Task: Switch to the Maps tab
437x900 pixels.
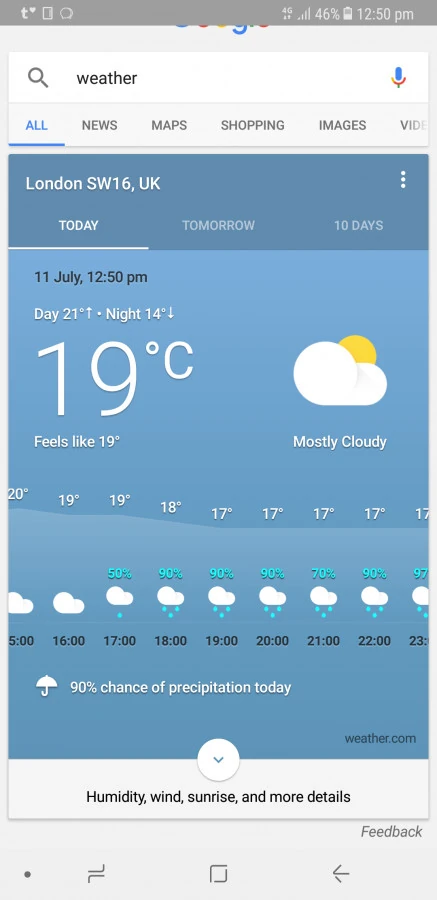Action: tap(169, 125)
